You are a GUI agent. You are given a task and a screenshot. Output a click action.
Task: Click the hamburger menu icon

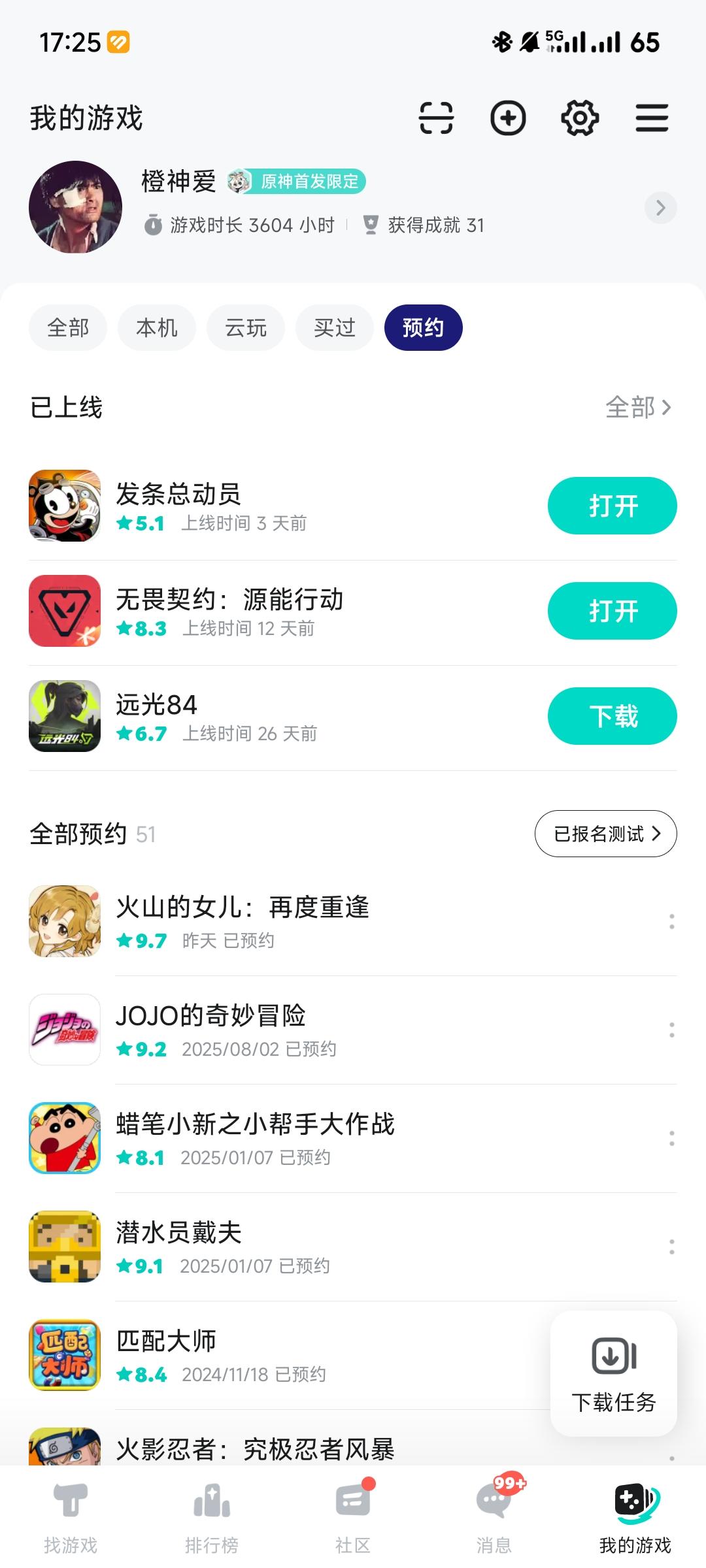[x=651, y=118]
